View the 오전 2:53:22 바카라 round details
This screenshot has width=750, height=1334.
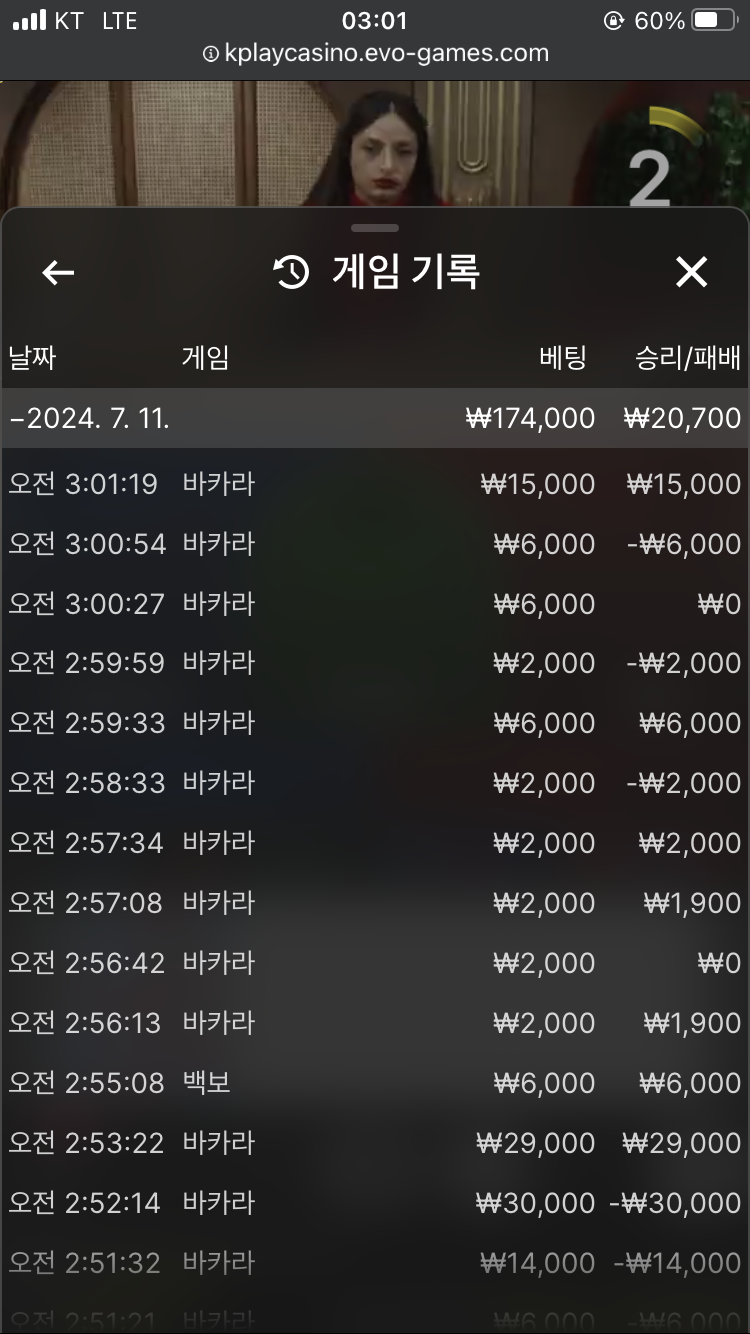pyautogui.click(x=375, y=1143)
